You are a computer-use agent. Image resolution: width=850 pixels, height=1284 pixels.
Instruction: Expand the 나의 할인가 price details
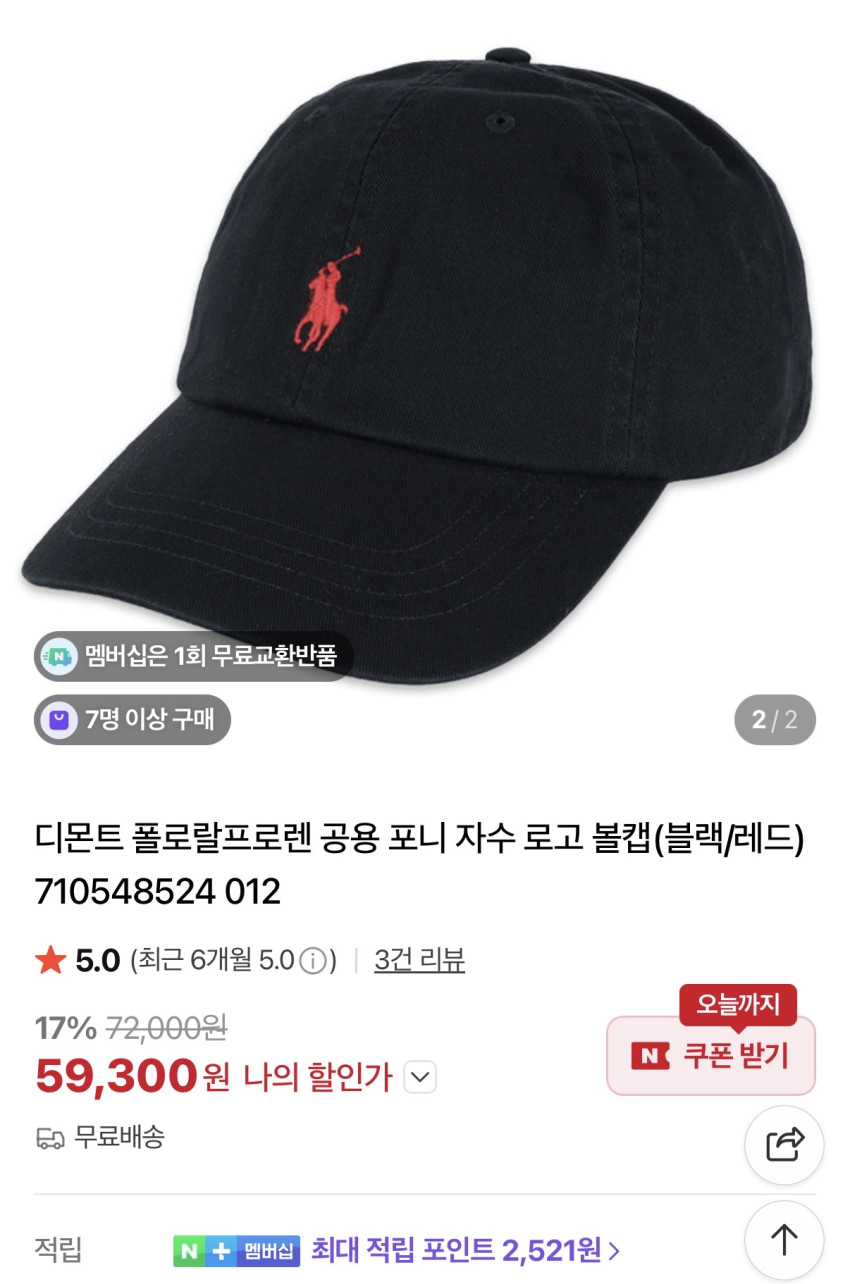[x=421, y=1077]
